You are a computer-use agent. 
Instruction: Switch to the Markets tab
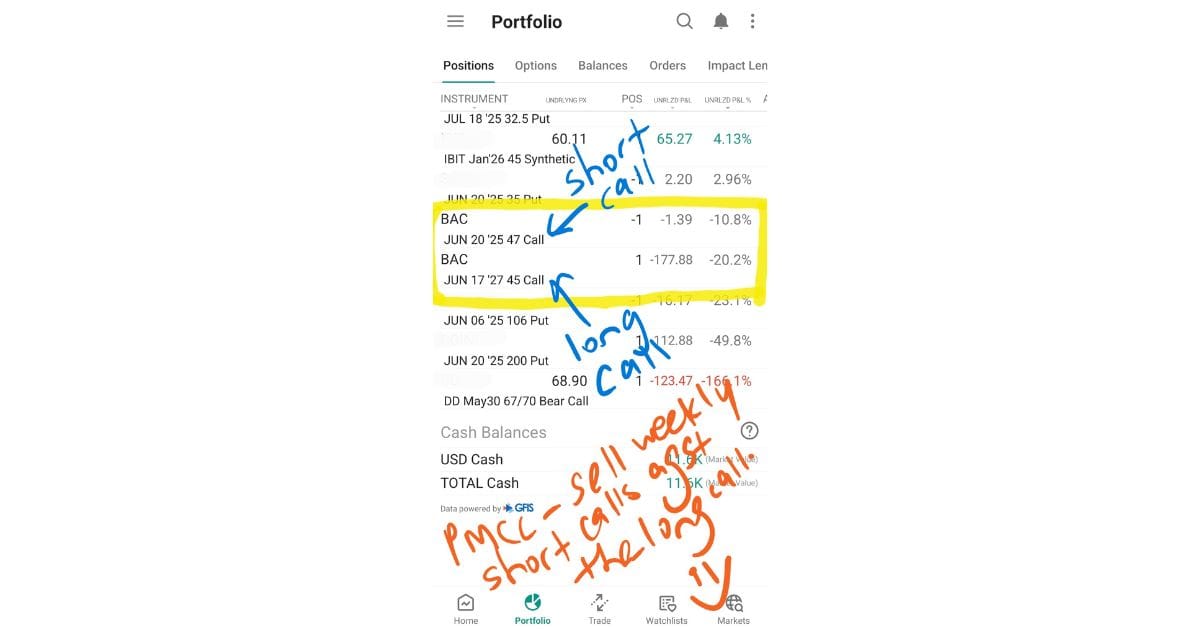(x=733, y=608)
